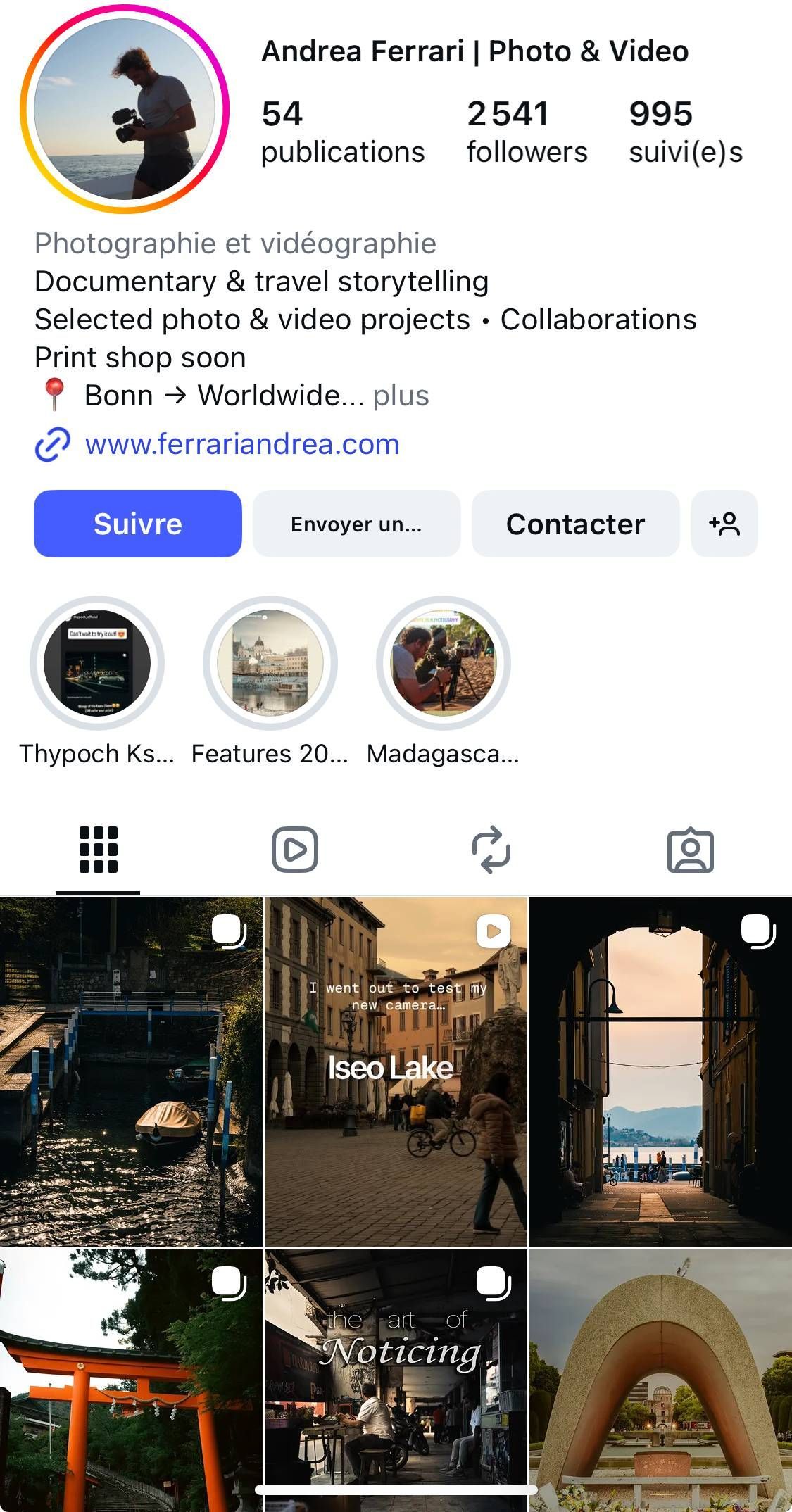792x1512 pixels.
Task: Open the Thypoch Ks… story highlight
Action: tap(97, 663)
